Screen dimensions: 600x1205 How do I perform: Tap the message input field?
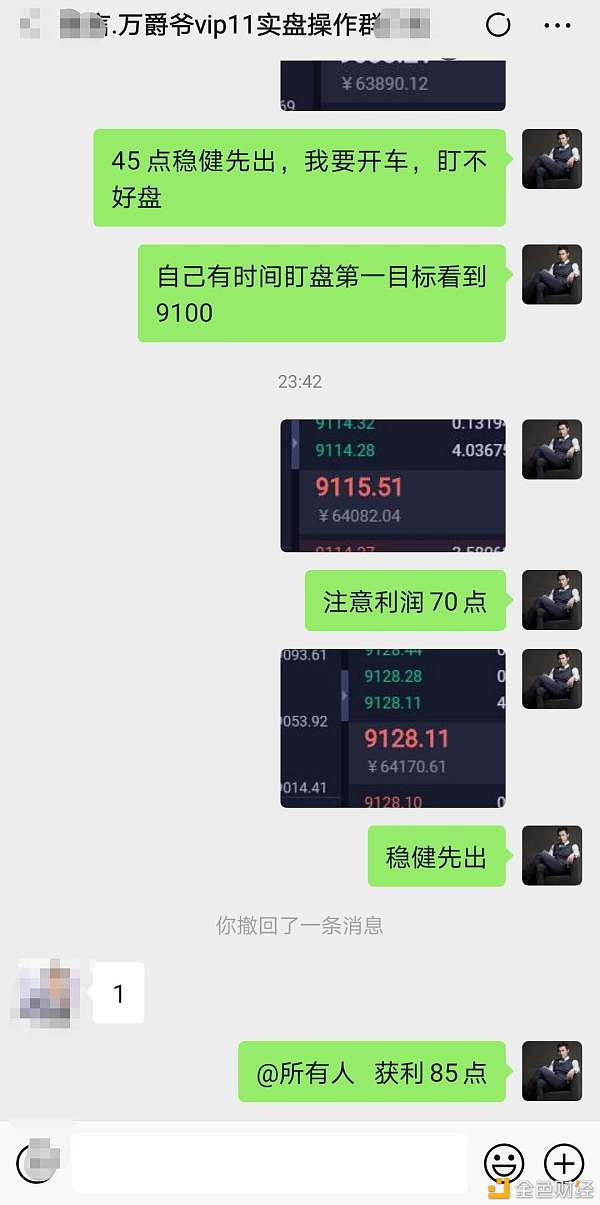pyautogui.click(x=270, y=1163)
